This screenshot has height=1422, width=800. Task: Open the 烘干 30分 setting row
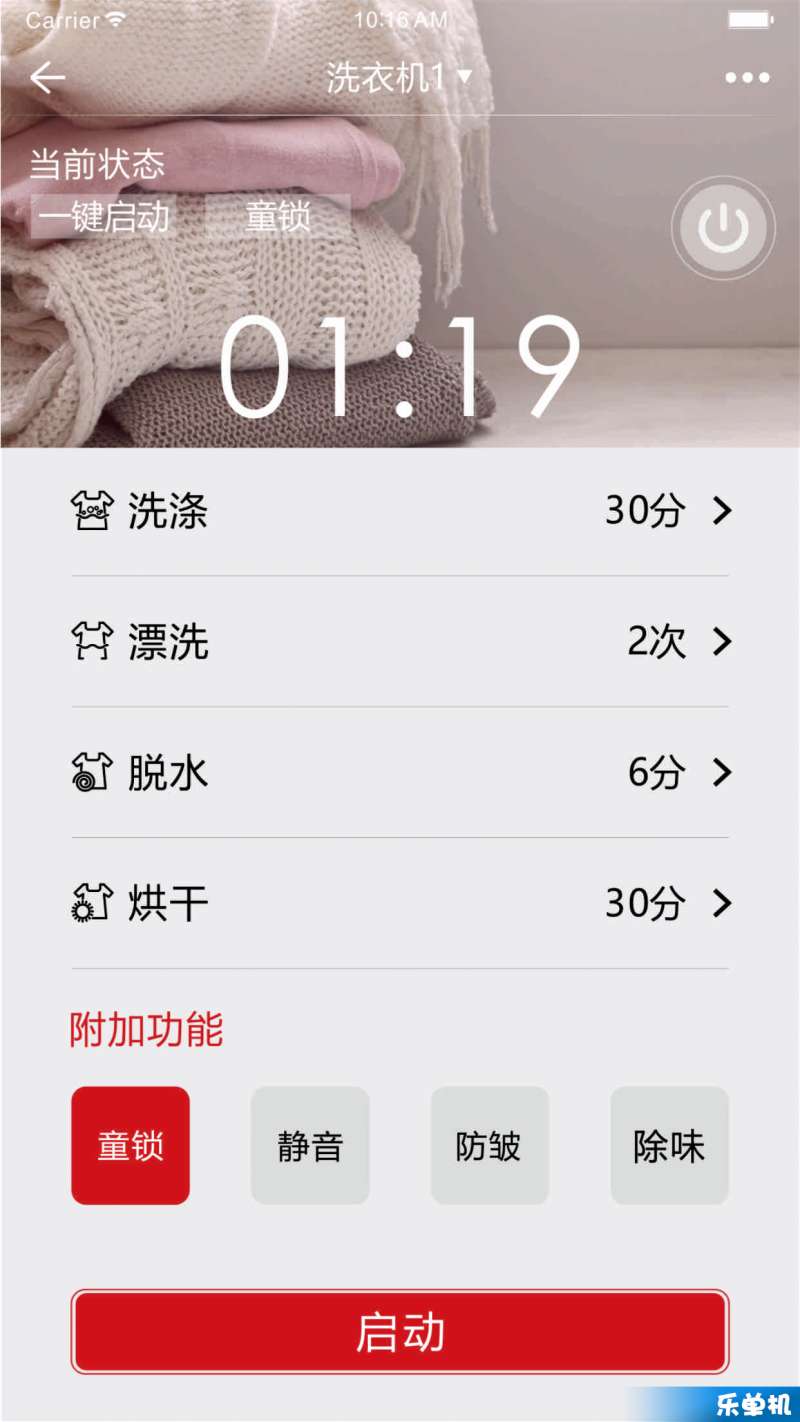coord(400,904)
